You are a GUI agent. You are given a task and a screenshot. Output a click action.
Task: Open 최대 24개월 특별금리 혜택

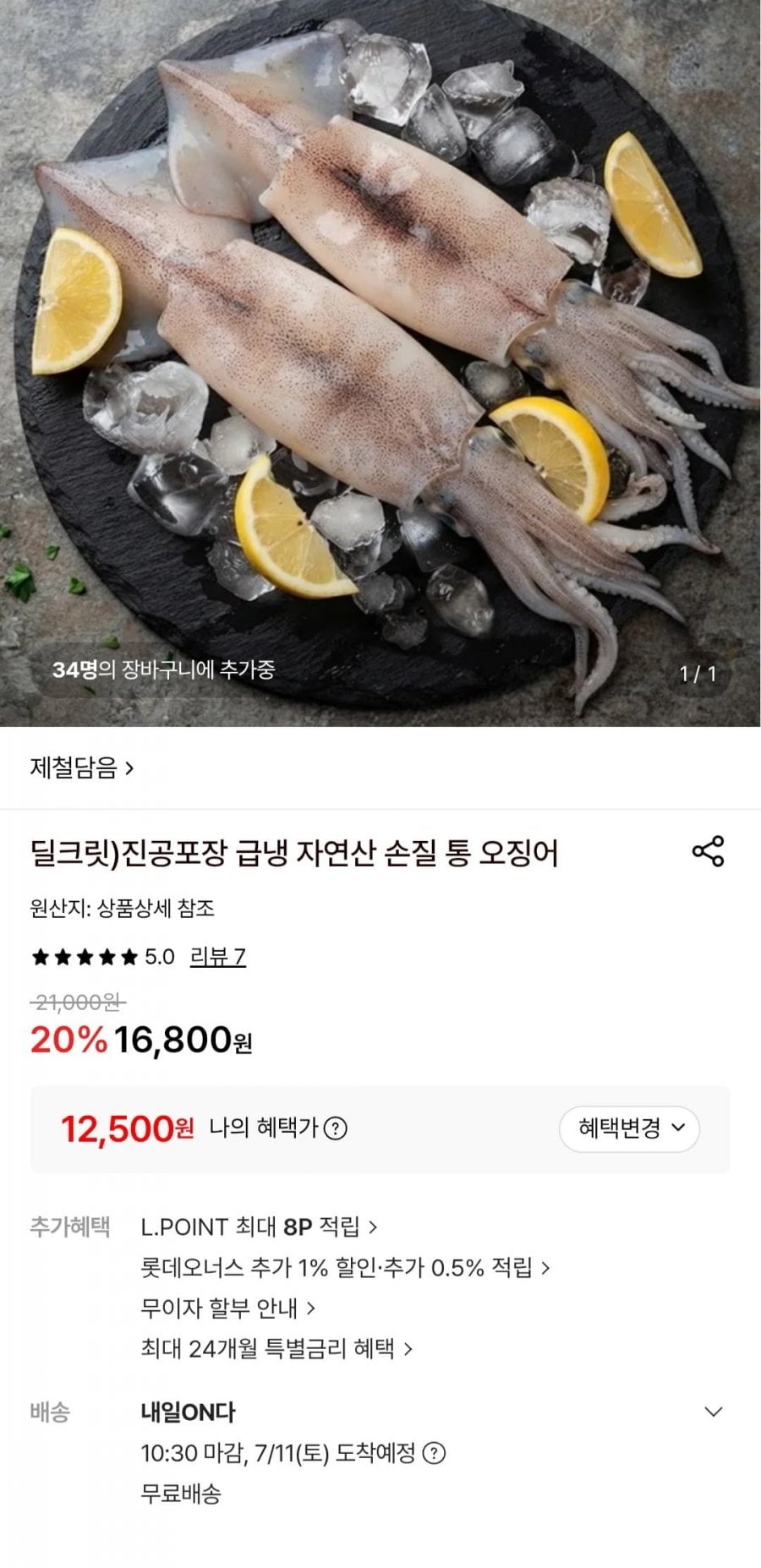pos(276,1348)
